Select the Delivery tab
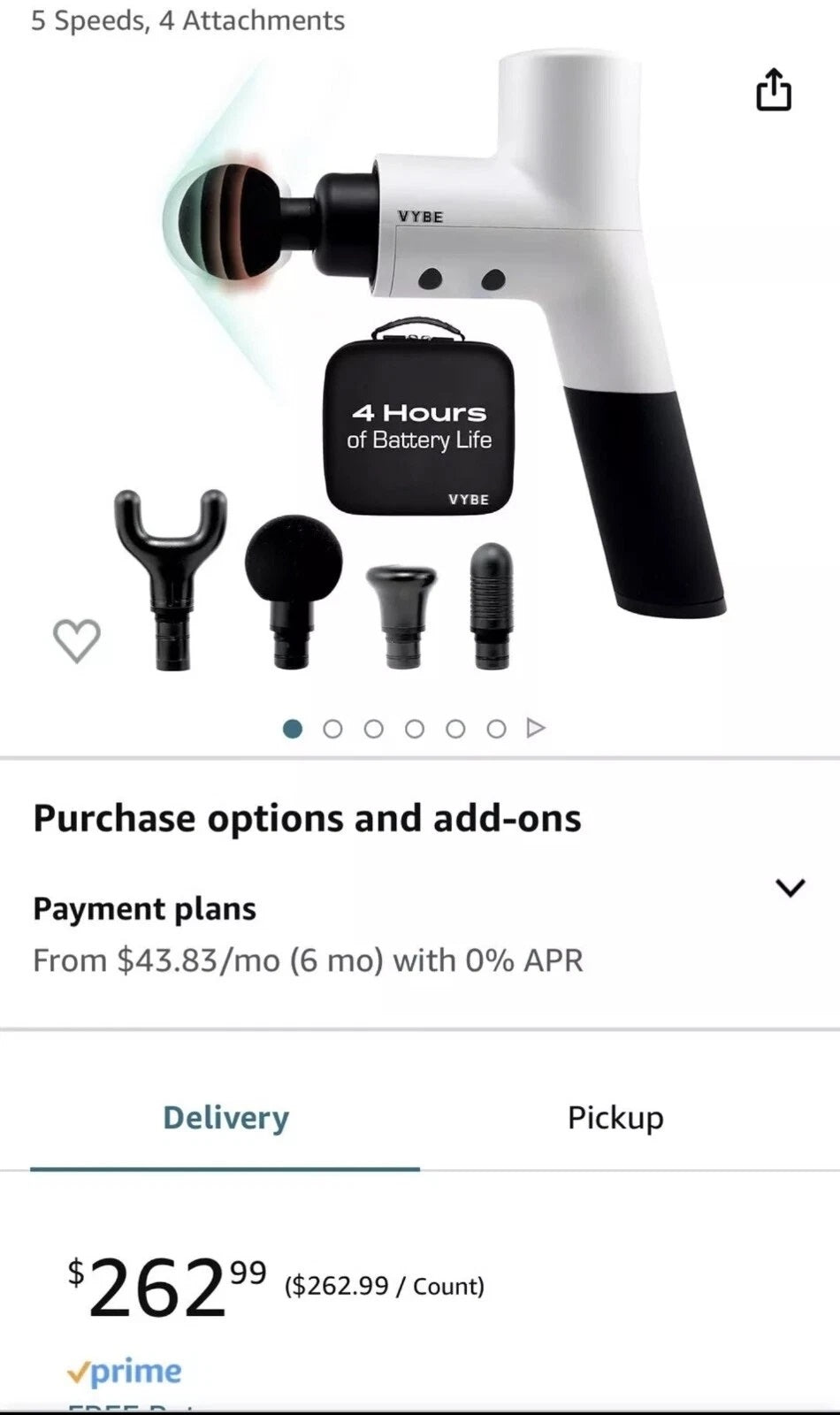The image size is (840, 1415). point(225,1117)
